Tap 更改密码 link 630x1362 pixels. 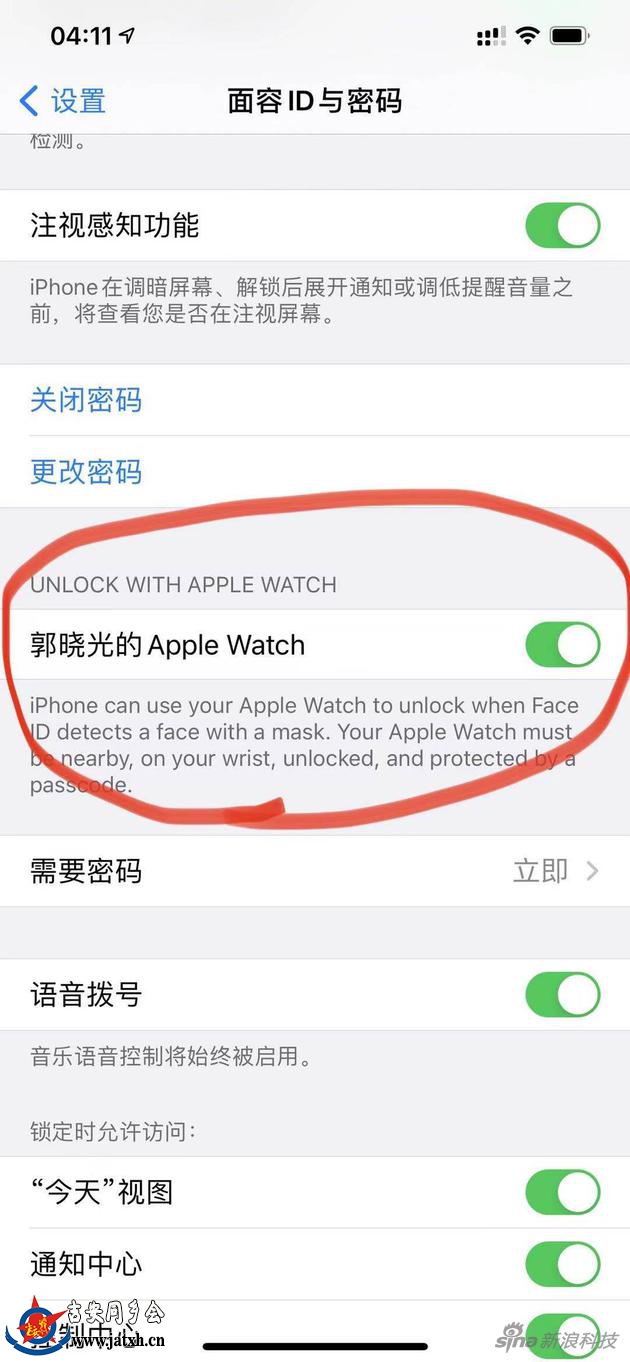point(86,471)
